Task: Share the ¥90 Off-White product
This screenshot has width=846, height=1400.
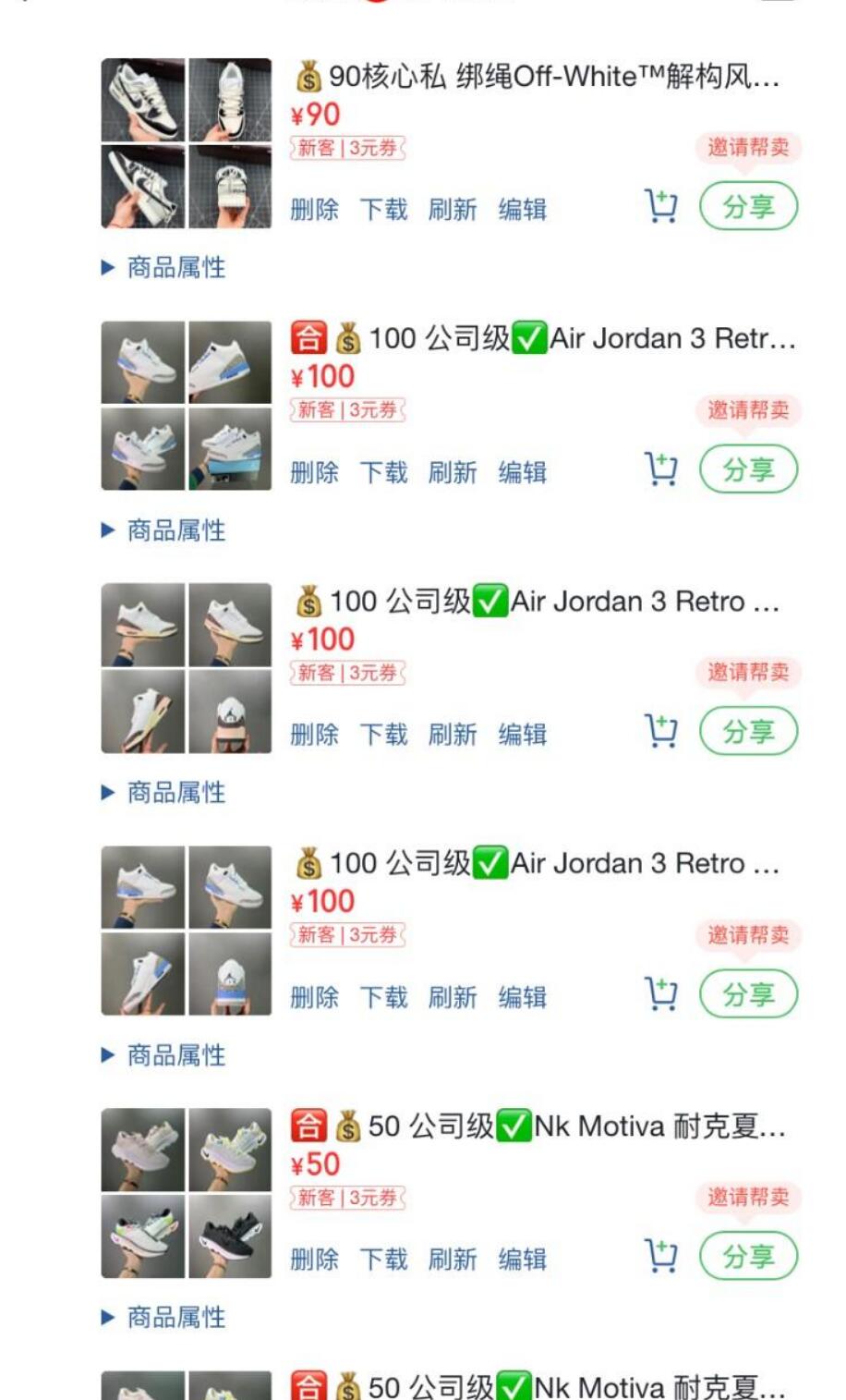Action: (747, 206)
